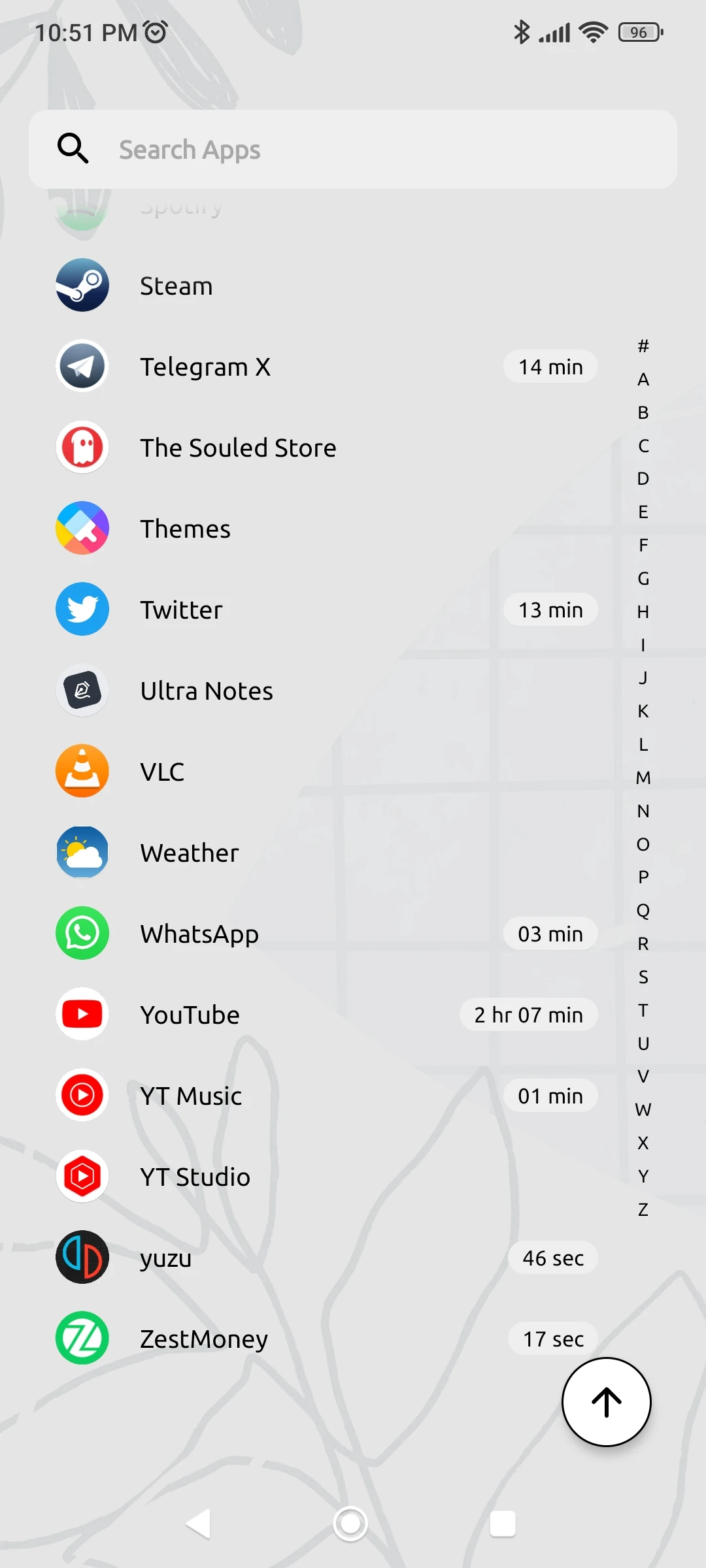Open The Souled Store
The image size is (706, 1568).
pos(327,448)
